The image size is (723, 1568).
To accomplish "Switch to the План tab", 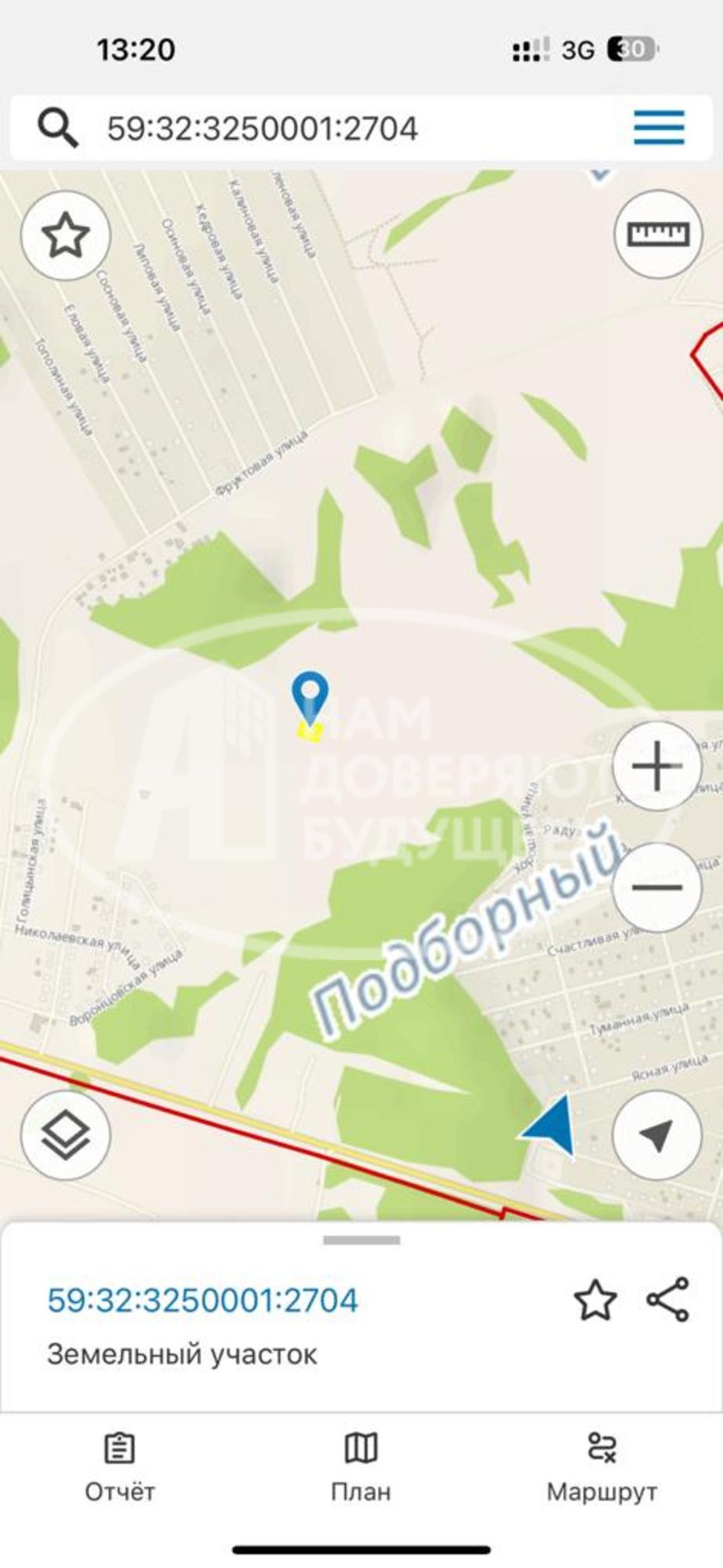I will coord(361,1468).
